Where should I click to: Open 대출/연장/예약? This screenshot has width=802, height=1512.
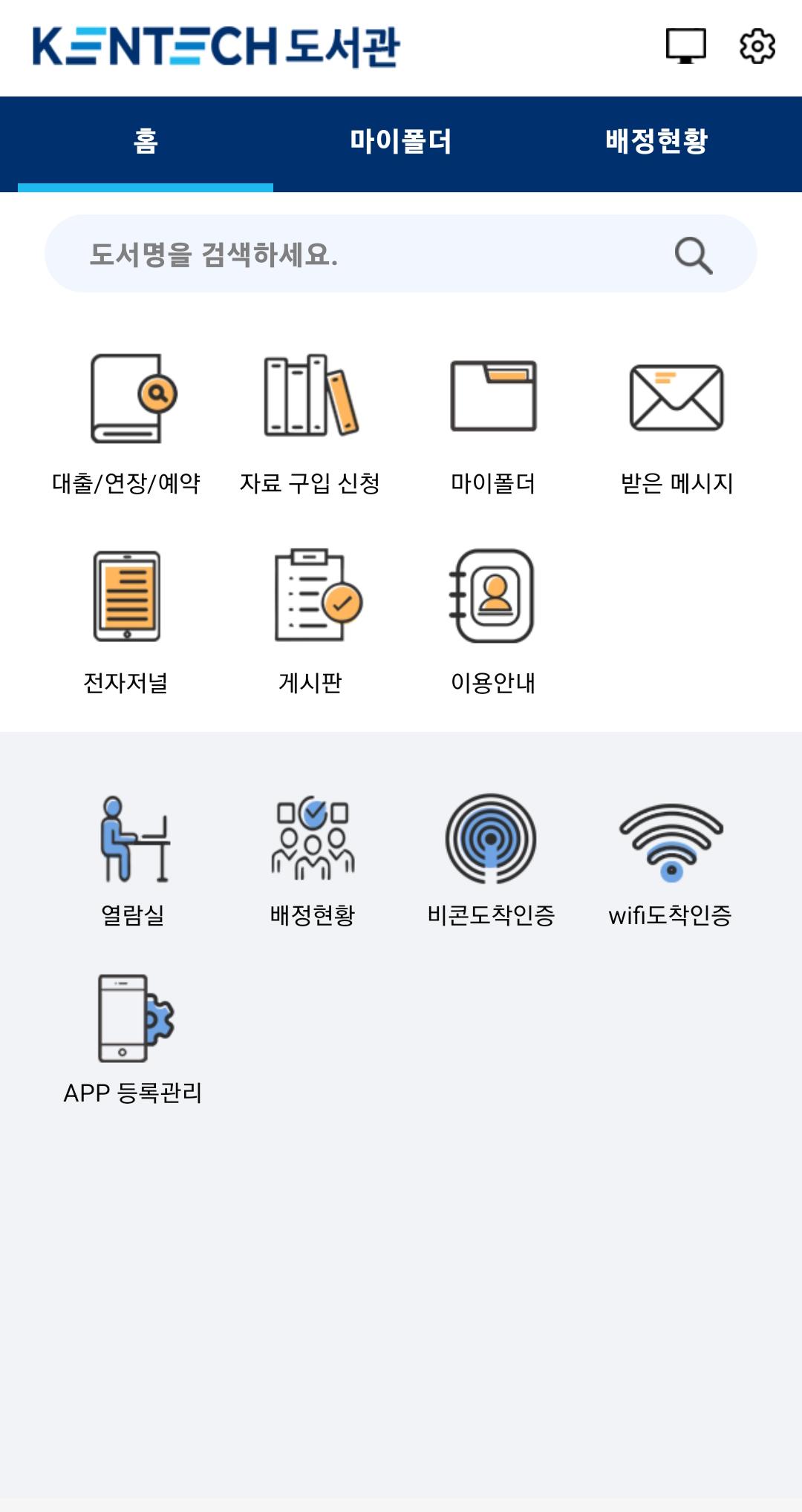click(126, 425)
